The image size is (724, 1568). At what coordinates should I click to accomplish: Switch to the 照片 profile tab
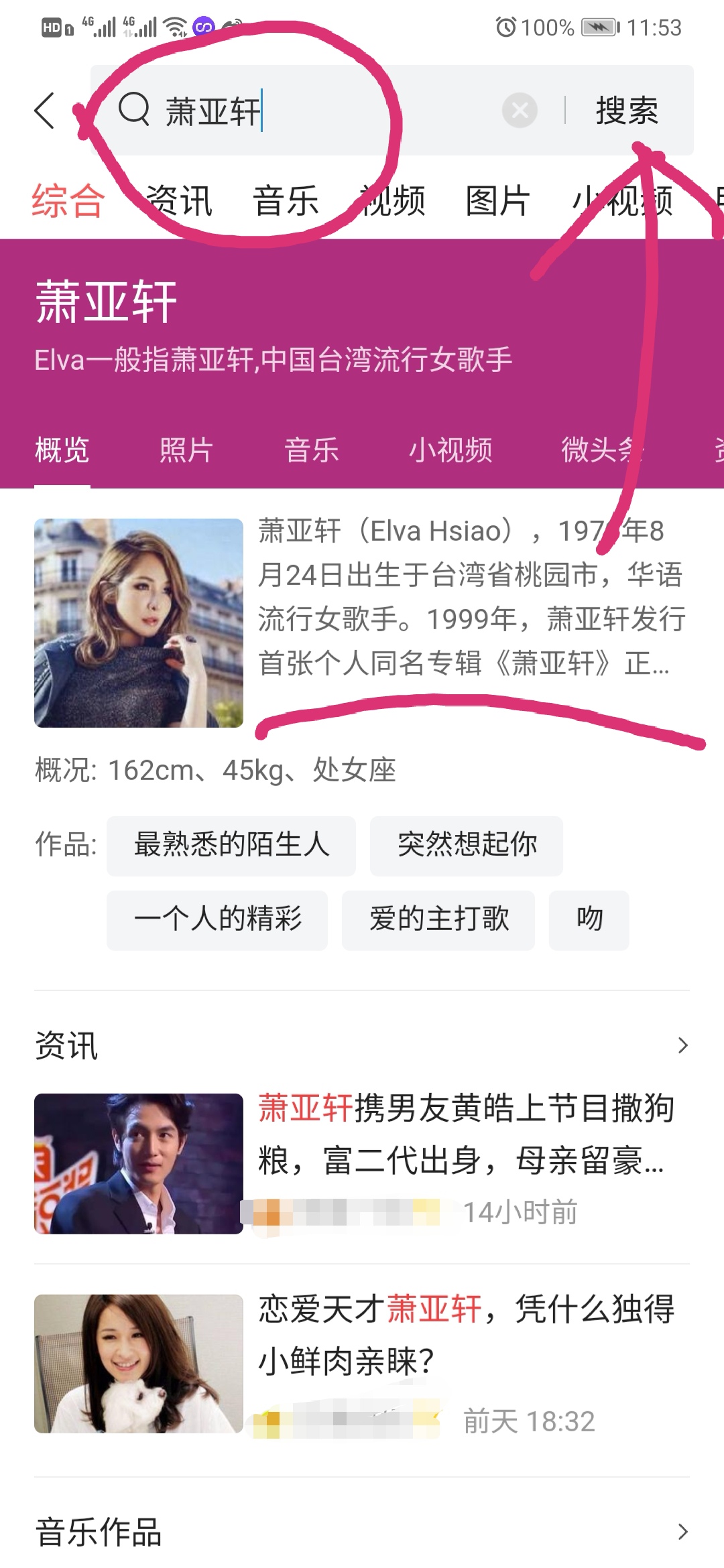pos(185,450)
